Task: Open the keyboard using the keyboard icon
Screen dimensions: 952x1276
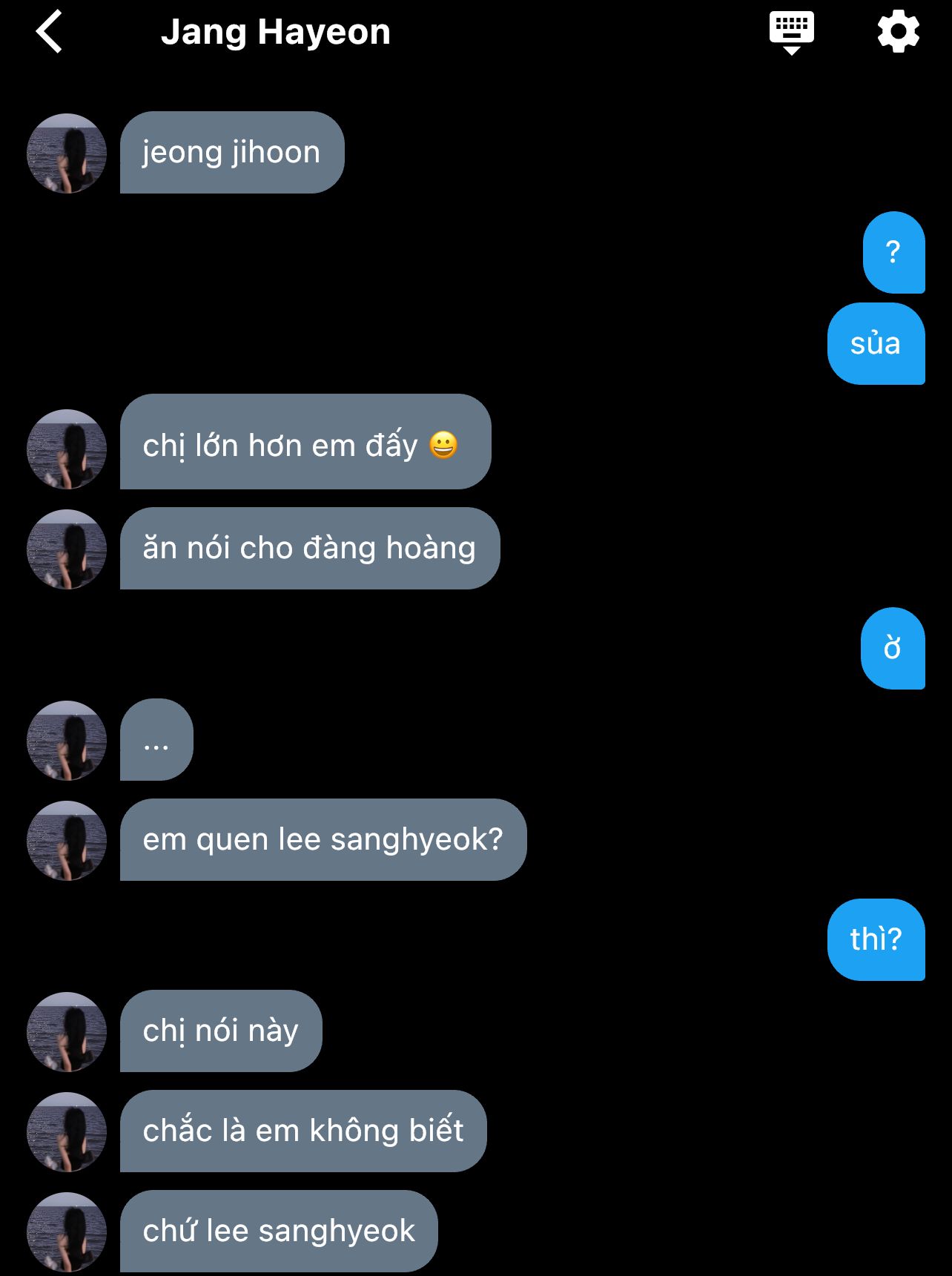Action: (791, 32)
